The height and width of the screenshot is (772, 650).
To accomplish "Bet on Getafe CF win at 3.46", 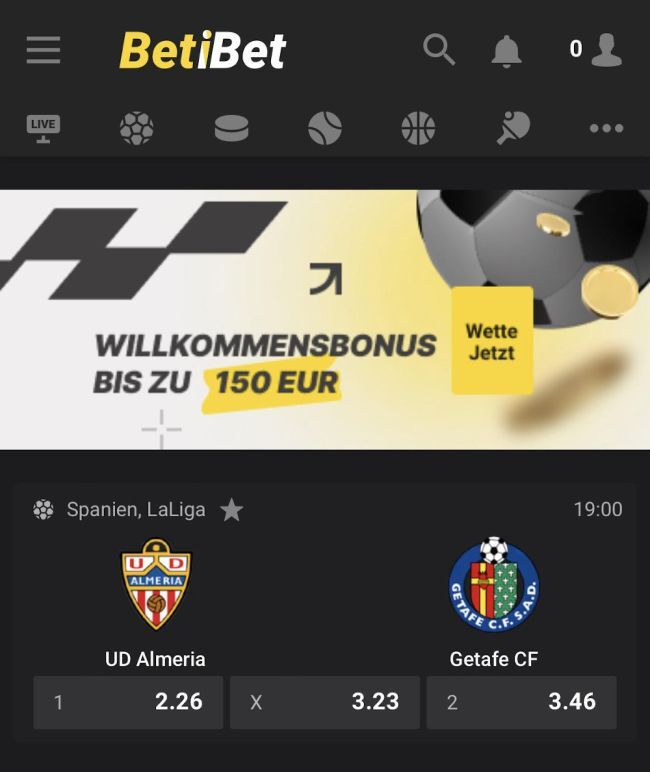I will pos(521,702).
